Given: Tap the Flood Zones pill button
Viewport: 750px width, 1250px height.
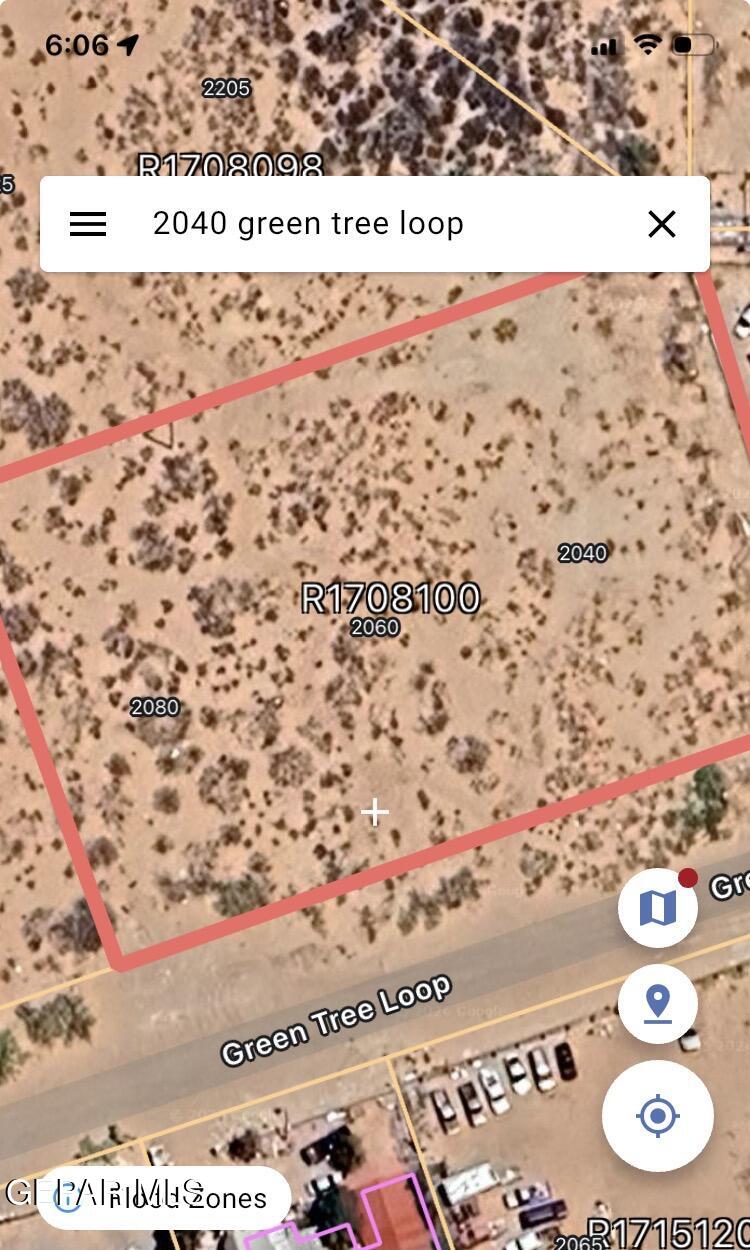Looking at the screenshot, I should click(160, 1197).
